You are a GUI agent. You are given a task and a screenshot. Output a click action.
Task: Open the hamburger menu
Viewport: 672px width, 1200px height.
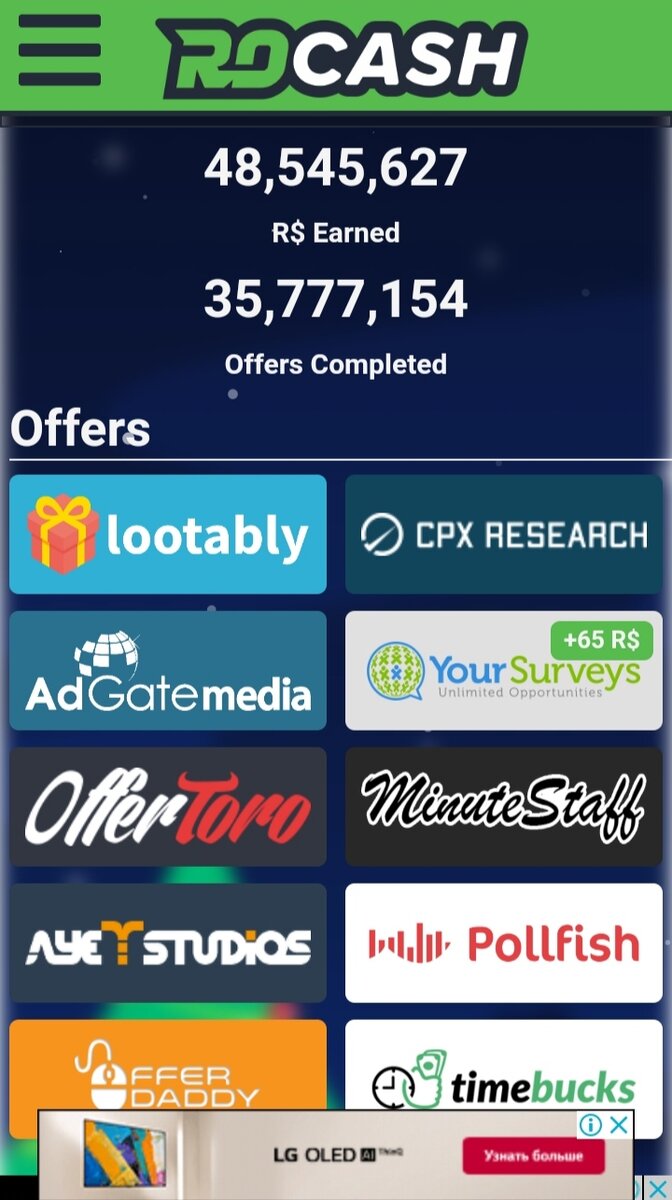coord(60,50)
